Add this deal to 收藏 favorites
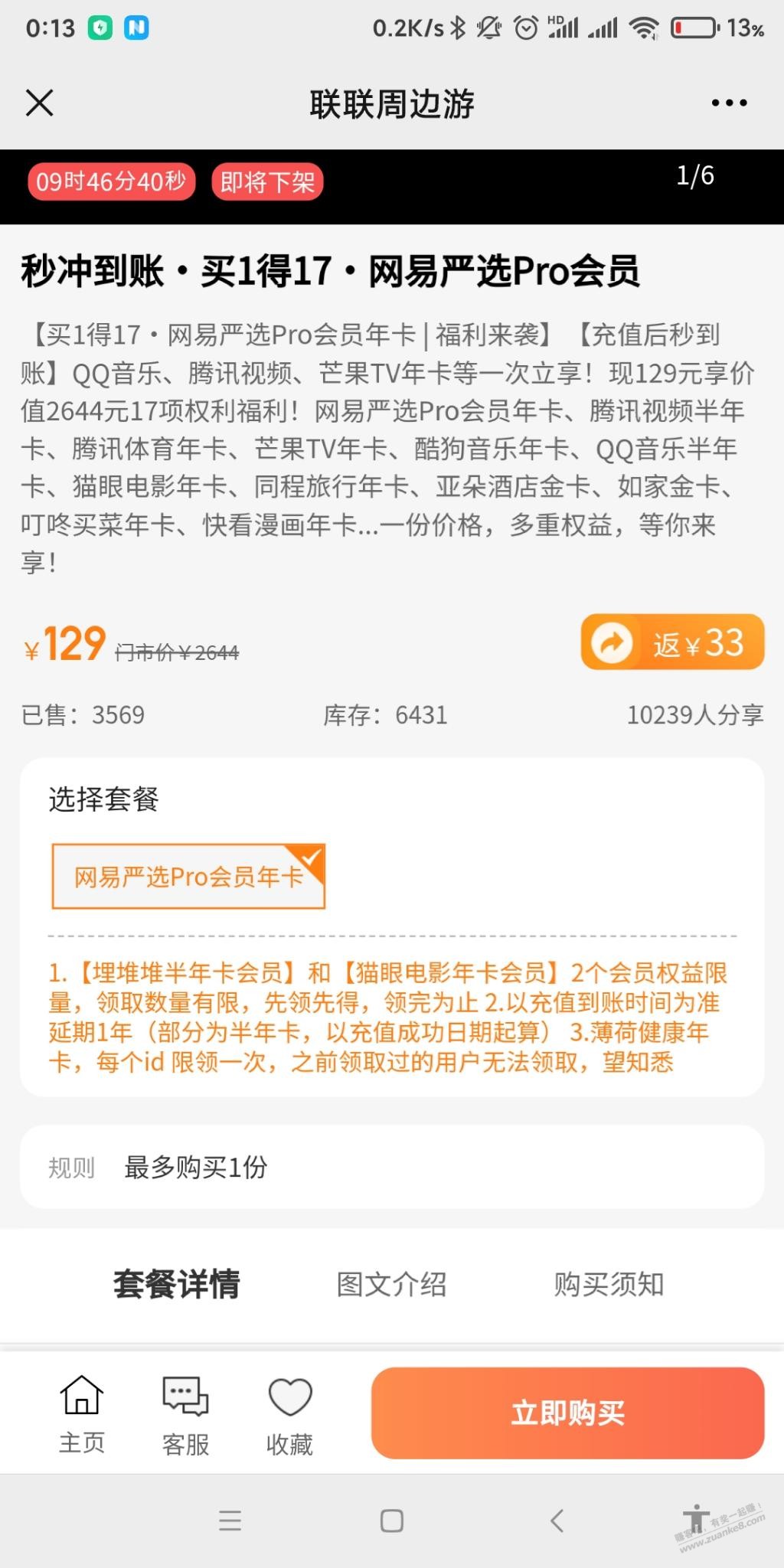 pos(289,1413)
